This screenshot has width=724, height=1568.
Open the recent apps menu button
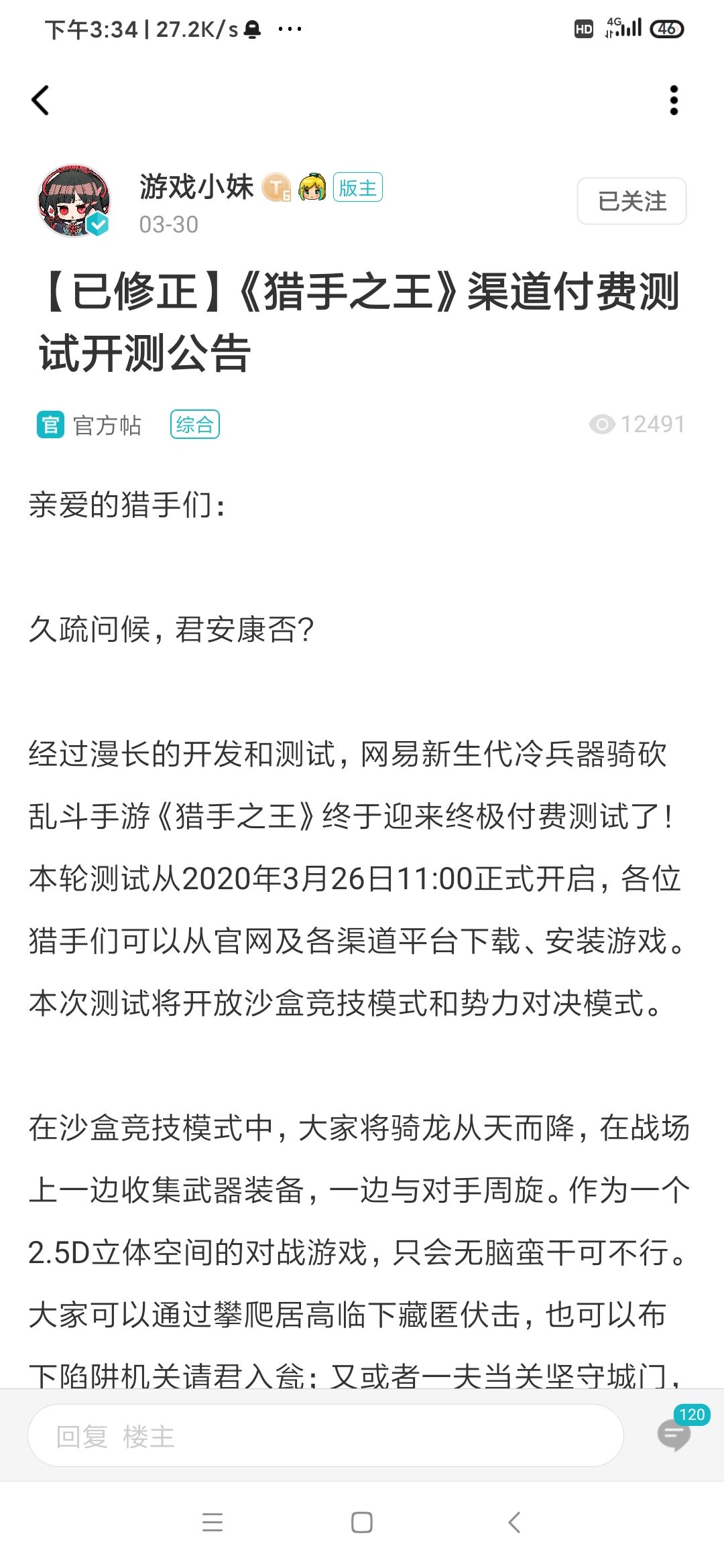point(213,1522)
